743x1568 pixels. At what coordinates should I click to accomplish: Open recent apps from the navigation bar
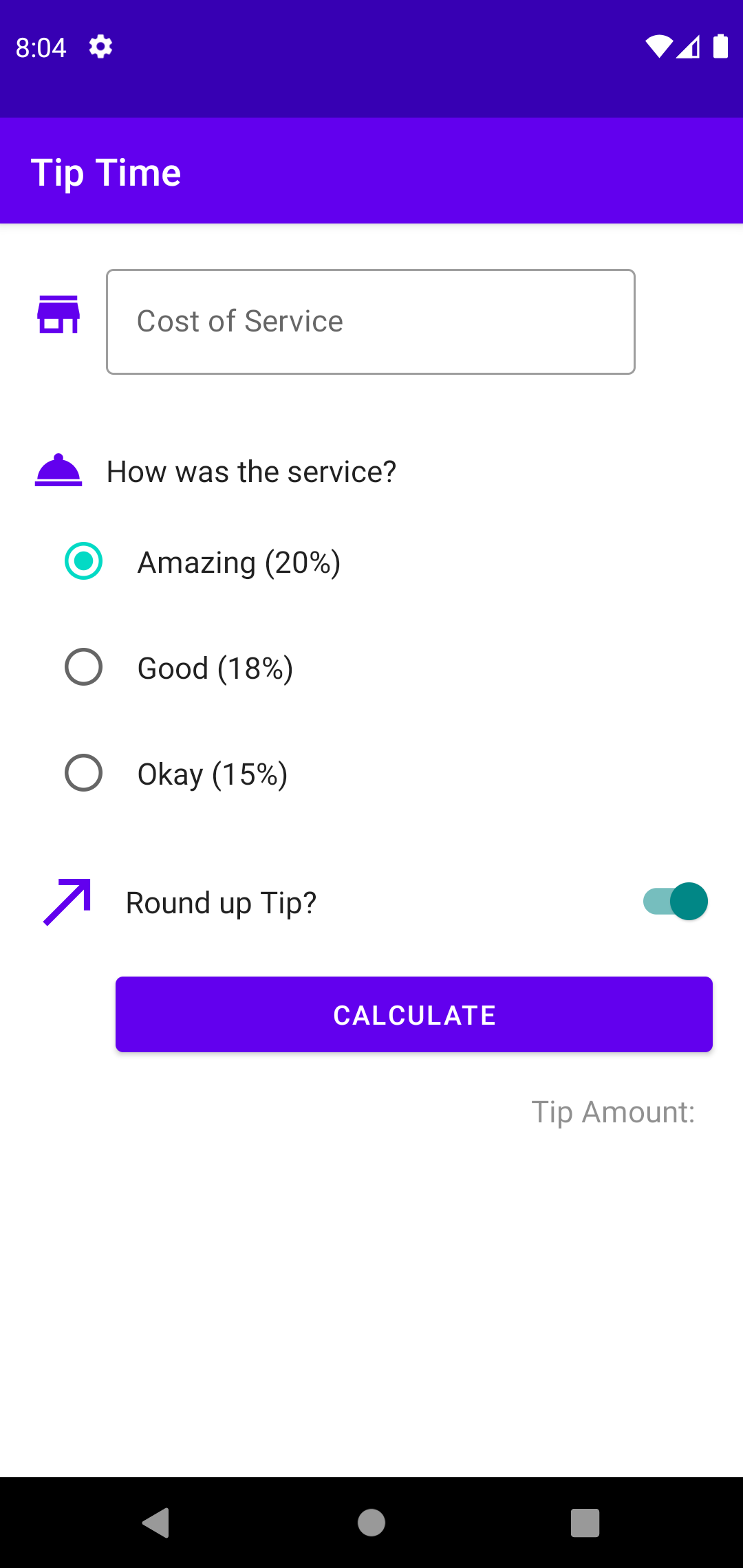[585, 1522]
